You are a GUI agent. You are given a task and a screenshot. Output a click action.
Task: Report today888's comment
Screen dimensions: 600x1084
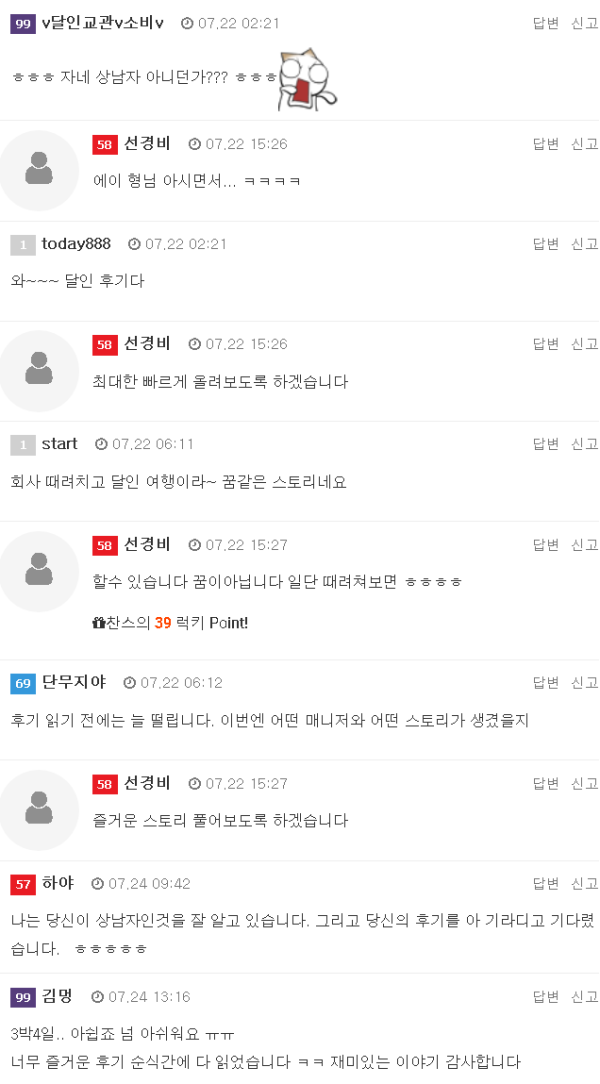(584, 244)
